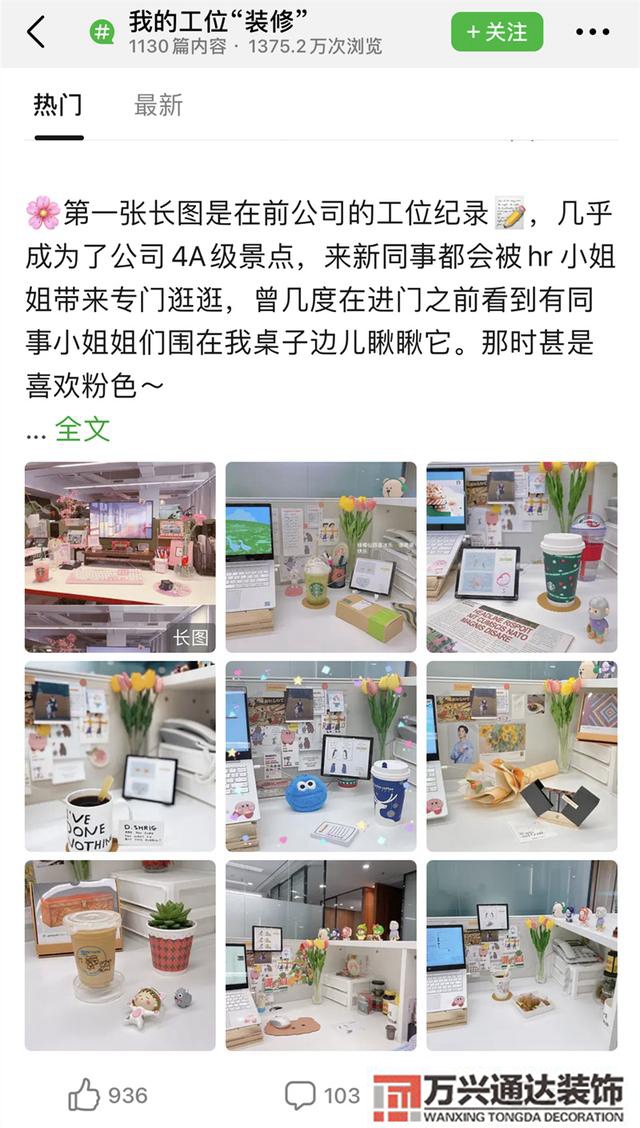Open the photo with wrapped bouquet on desk
640x1128 pixels.
point(521,756)
